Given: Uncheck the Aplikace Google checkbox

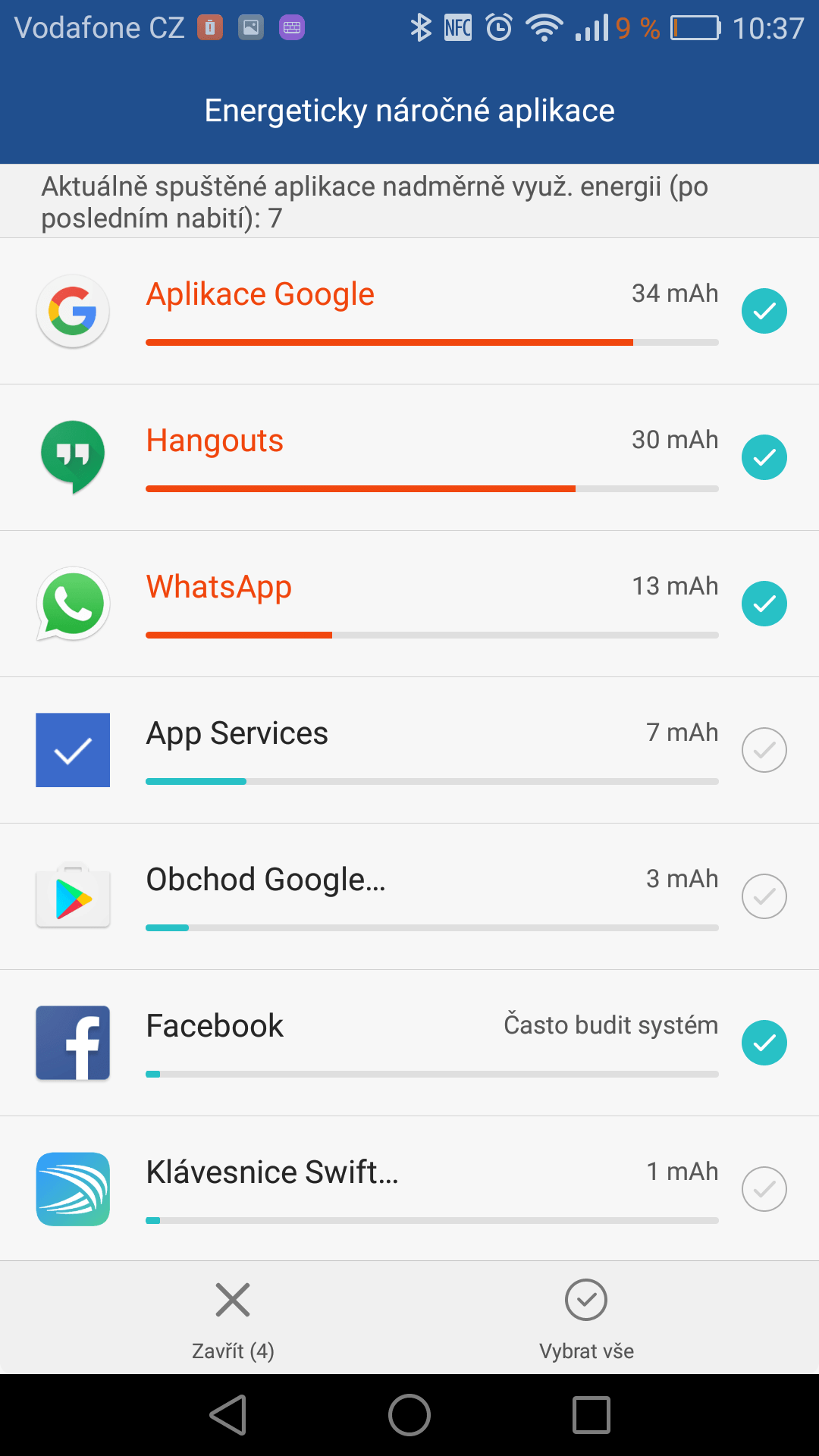Looking at the screenshot, I should (x=764, y=311).
